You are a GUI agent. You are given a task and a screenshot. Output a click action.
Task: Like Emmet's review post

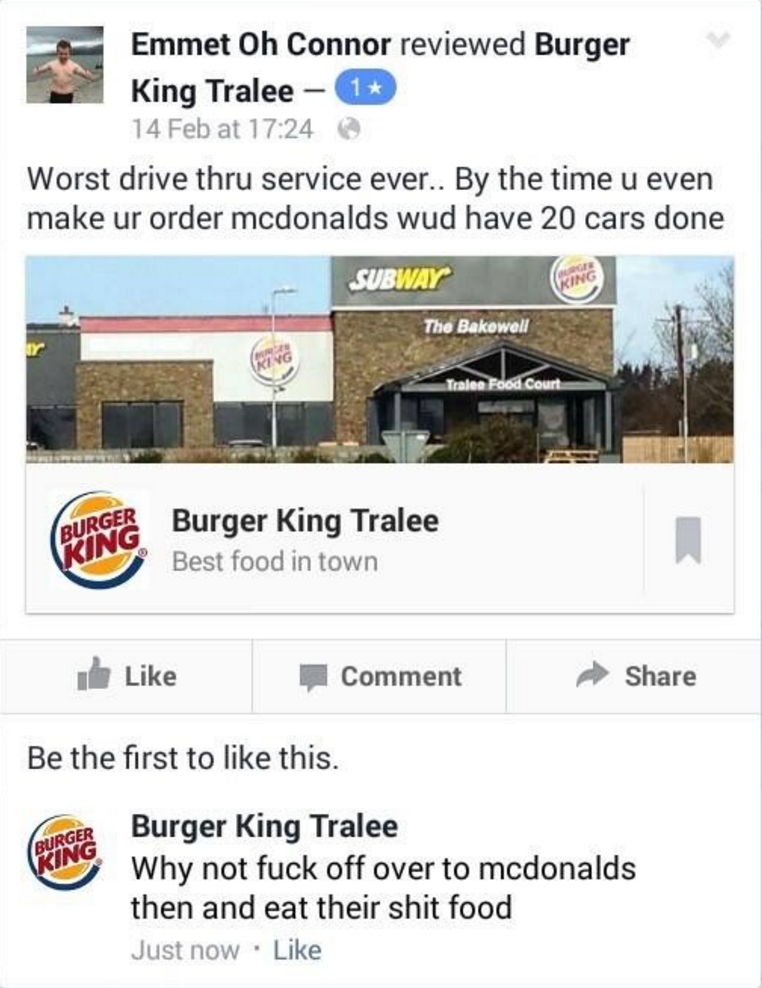point(127,676)
